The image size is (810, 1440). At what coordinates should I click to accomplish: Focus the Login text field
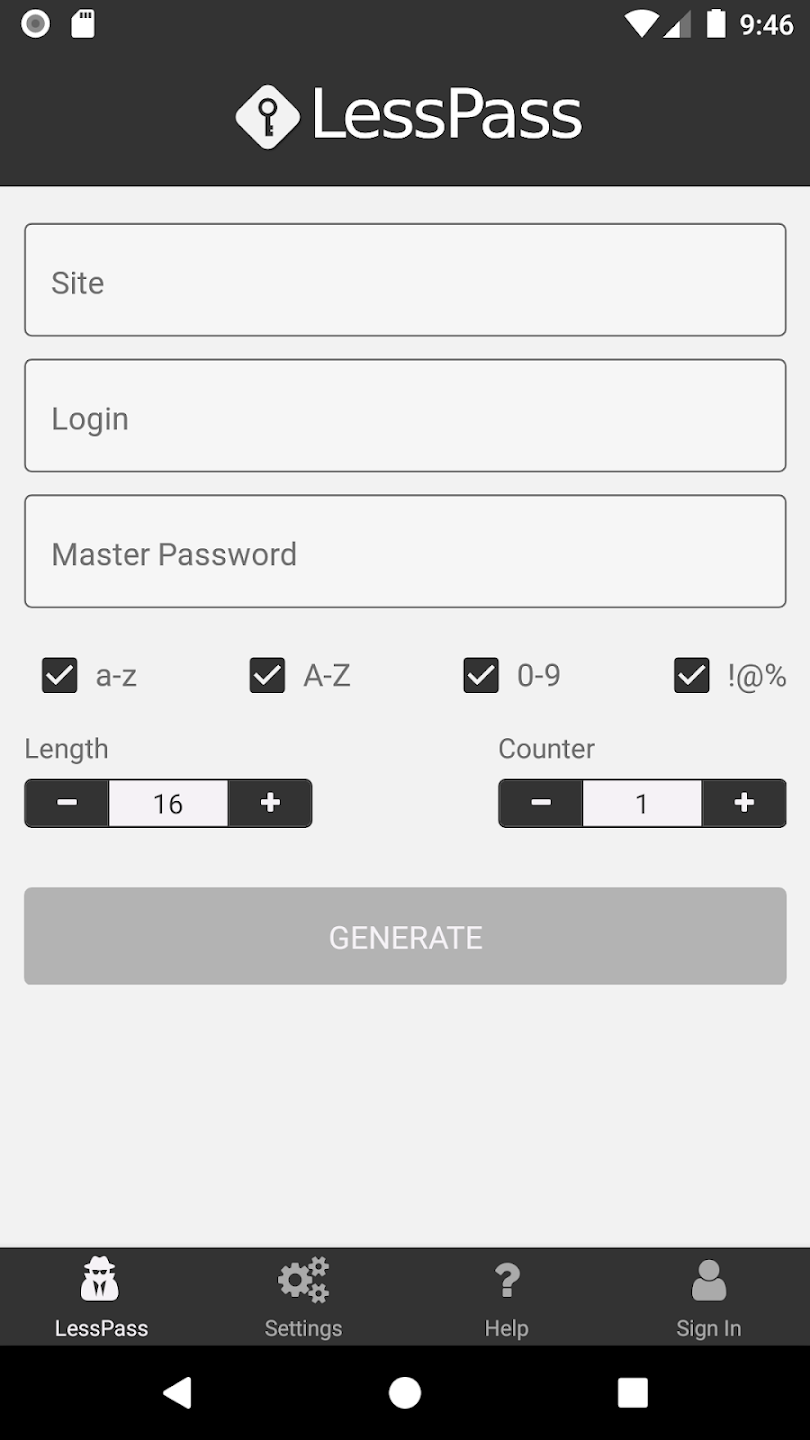pos(405,416)
